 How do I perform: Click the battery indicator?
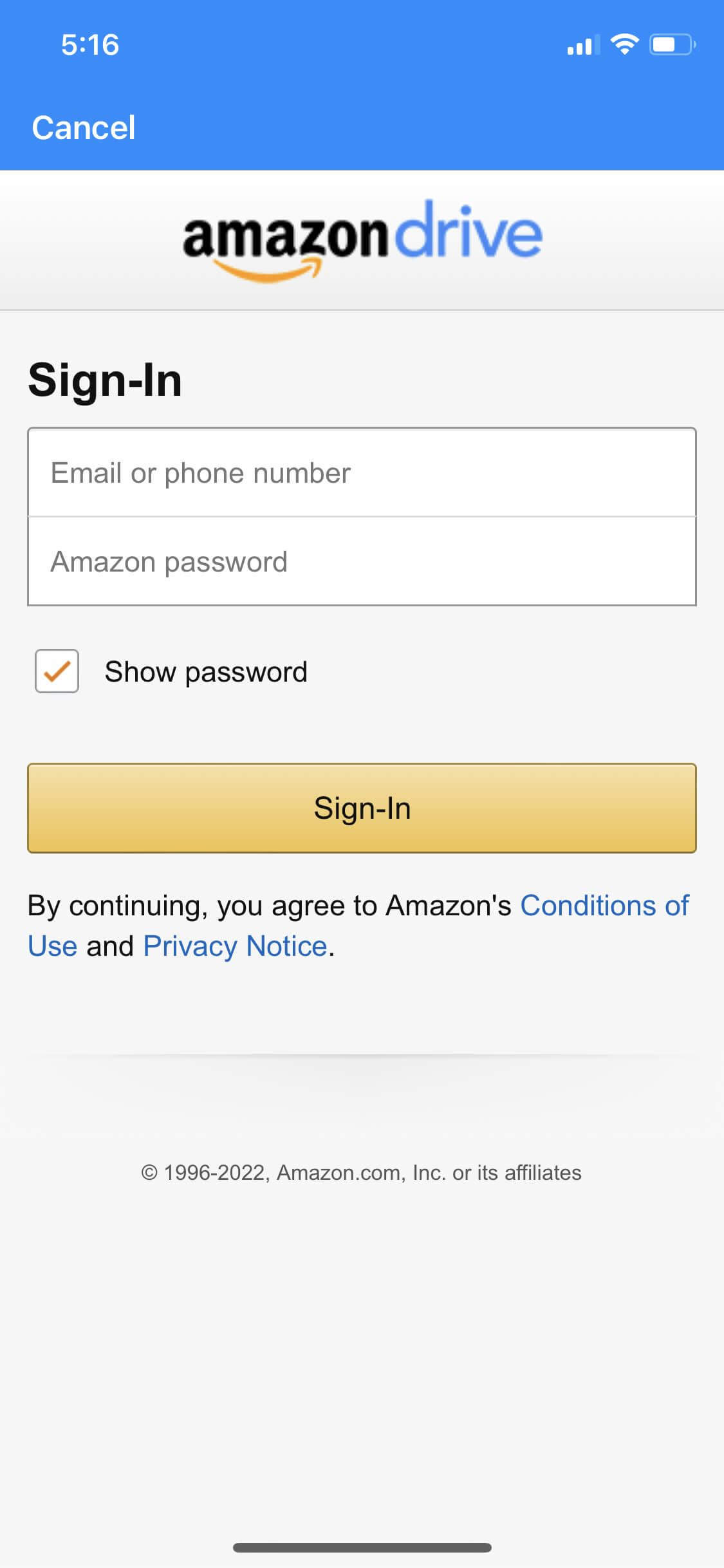[x=670, y=44]
